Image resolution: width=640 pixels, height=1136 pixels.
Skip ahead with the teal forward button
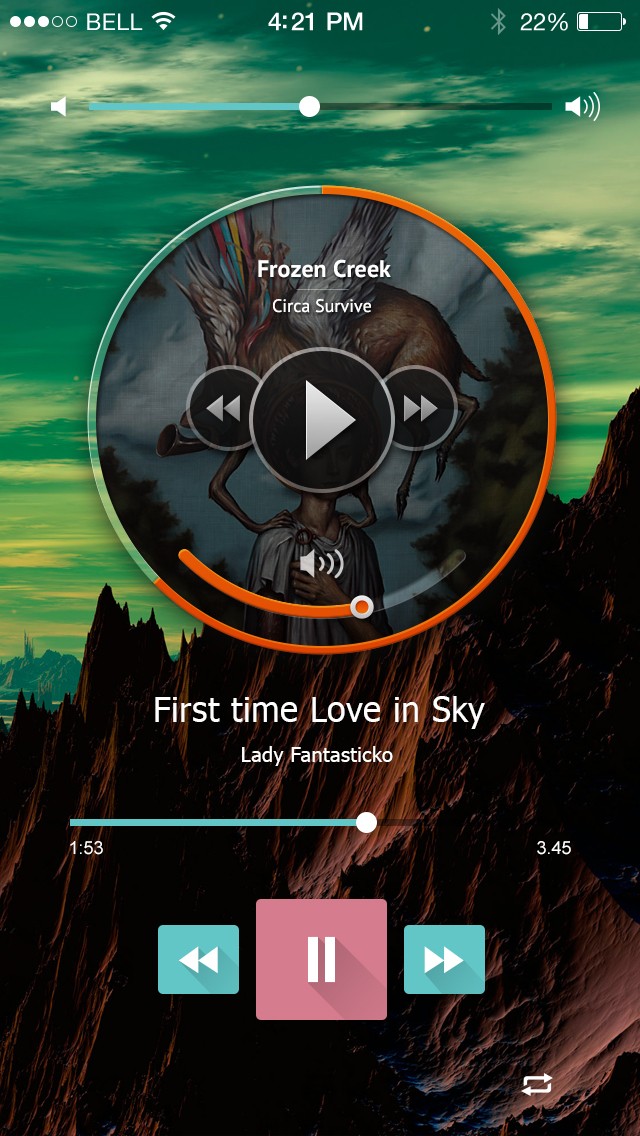444,959
